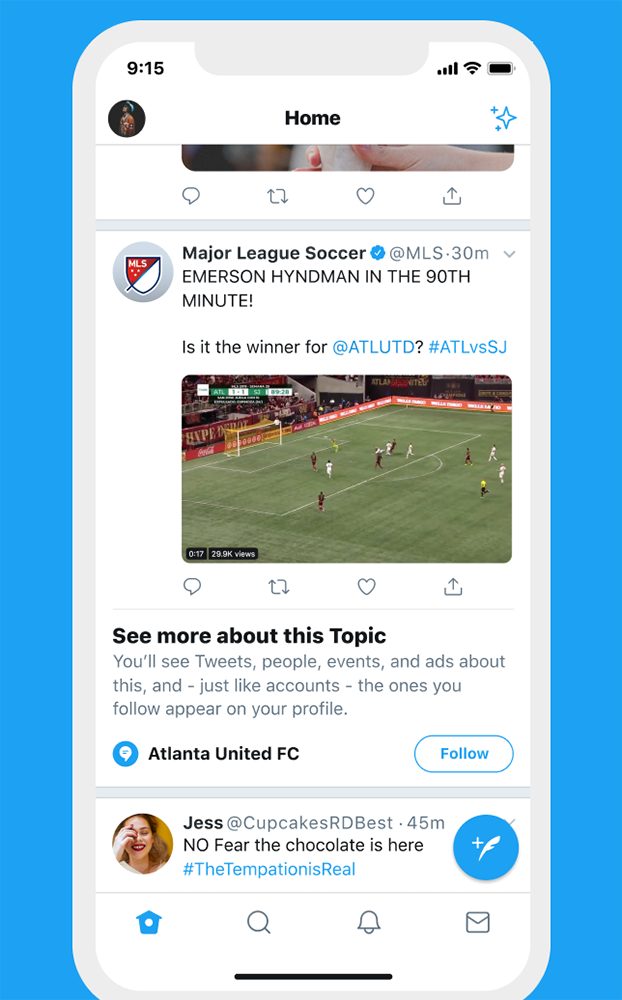Open the #TheTempationisReal hashtag
Screen dimensions: 622x1000
click(x=269, y=869)
